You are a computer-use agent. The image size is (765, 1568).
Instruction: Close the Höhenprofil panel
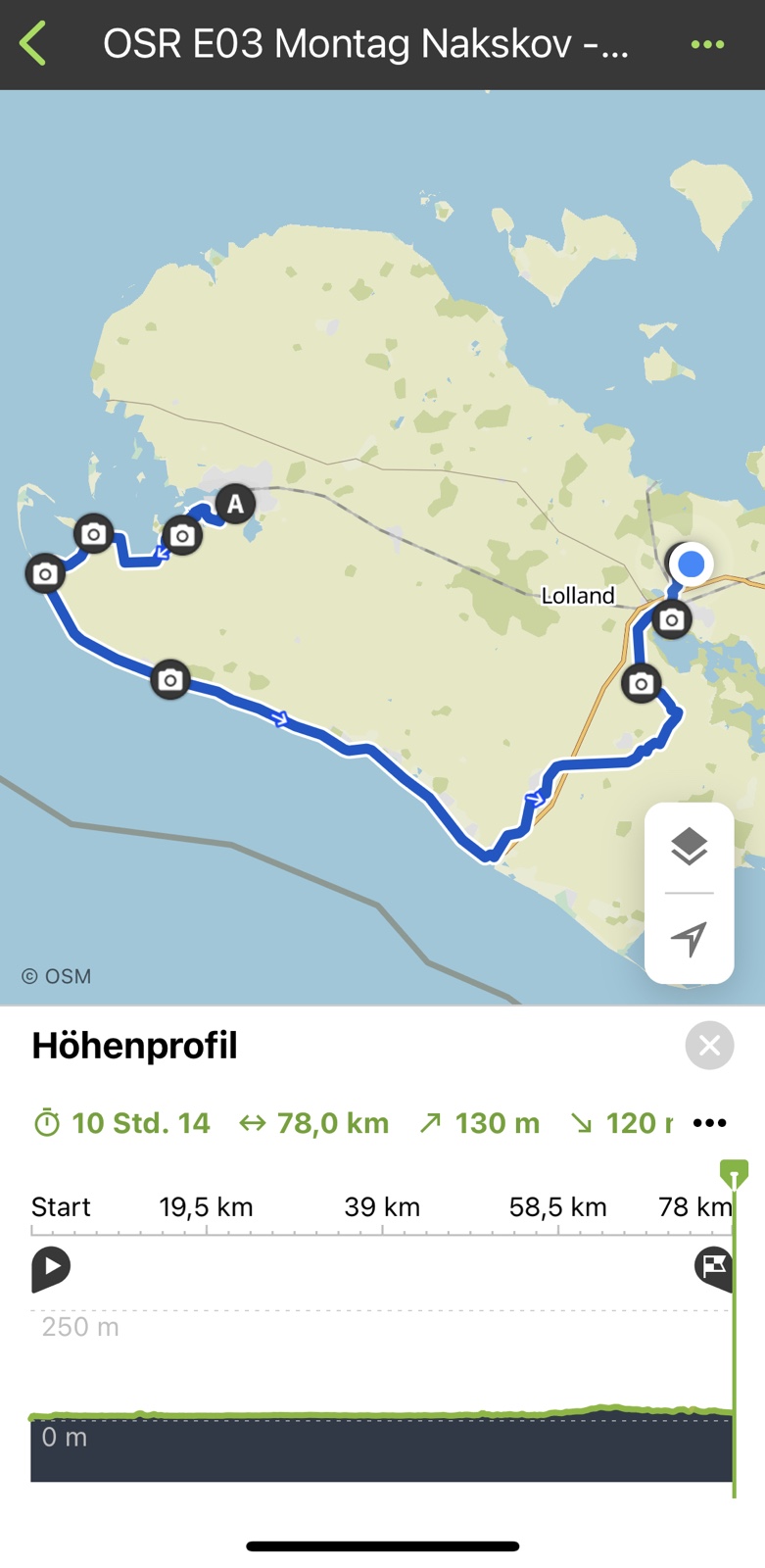coord(709,1046)
